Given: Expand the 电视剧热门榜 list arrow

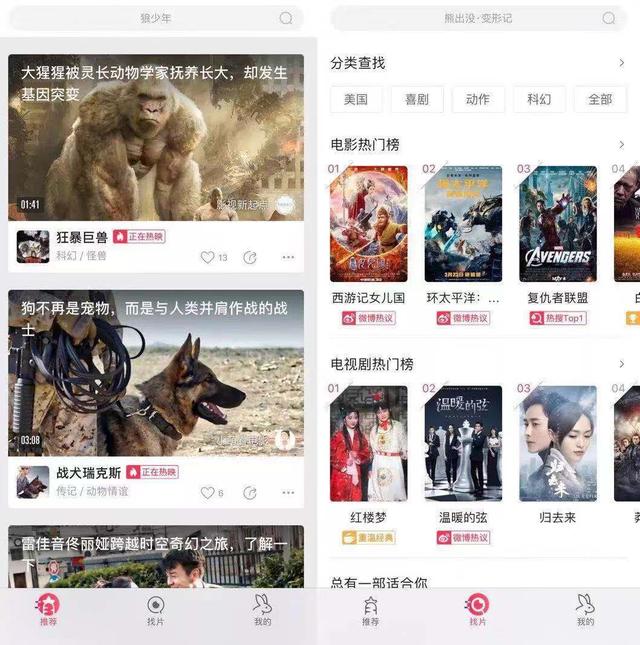Looking at the screenshot, I should pyautogui.click(x=621, y=364).
